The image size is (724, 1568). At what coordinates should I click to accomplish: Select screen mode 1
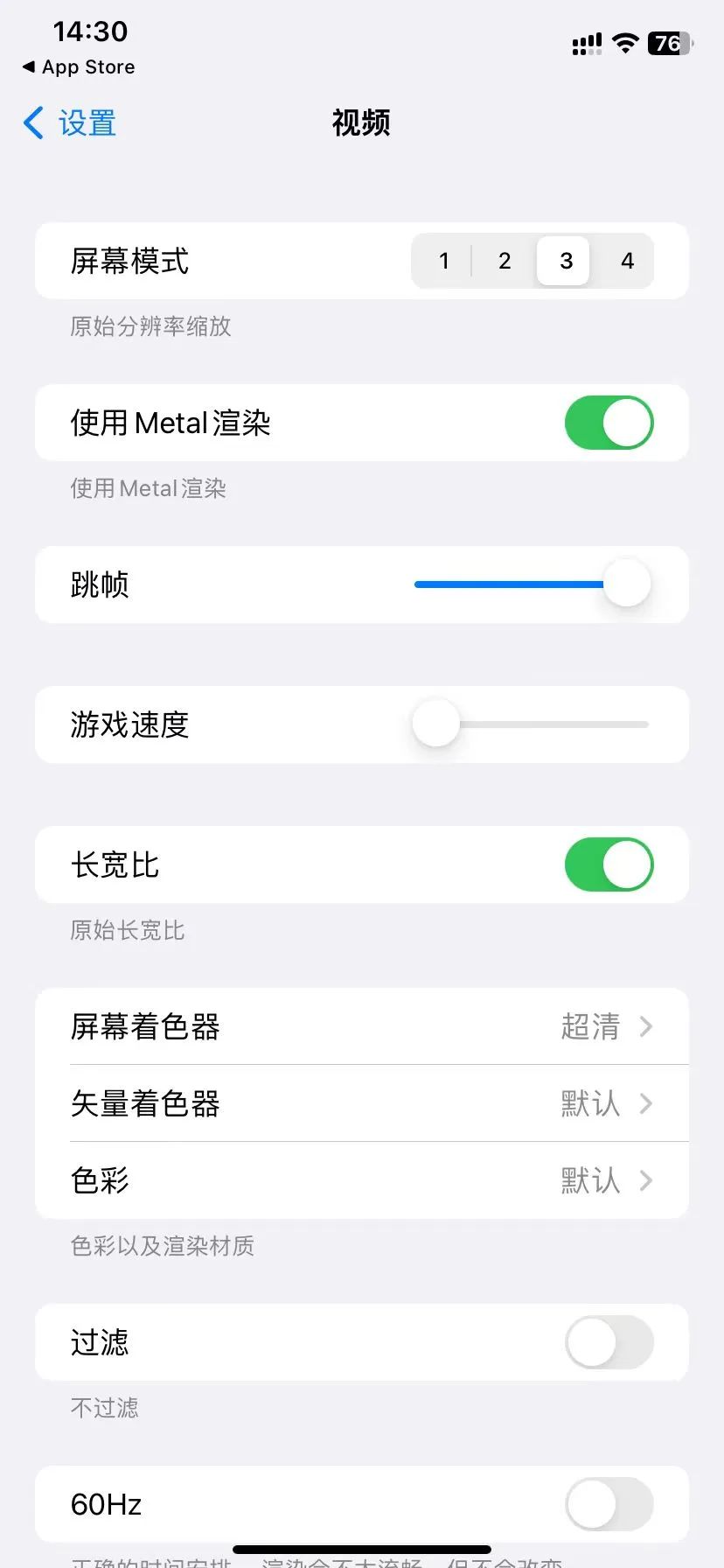coord(443,261)
